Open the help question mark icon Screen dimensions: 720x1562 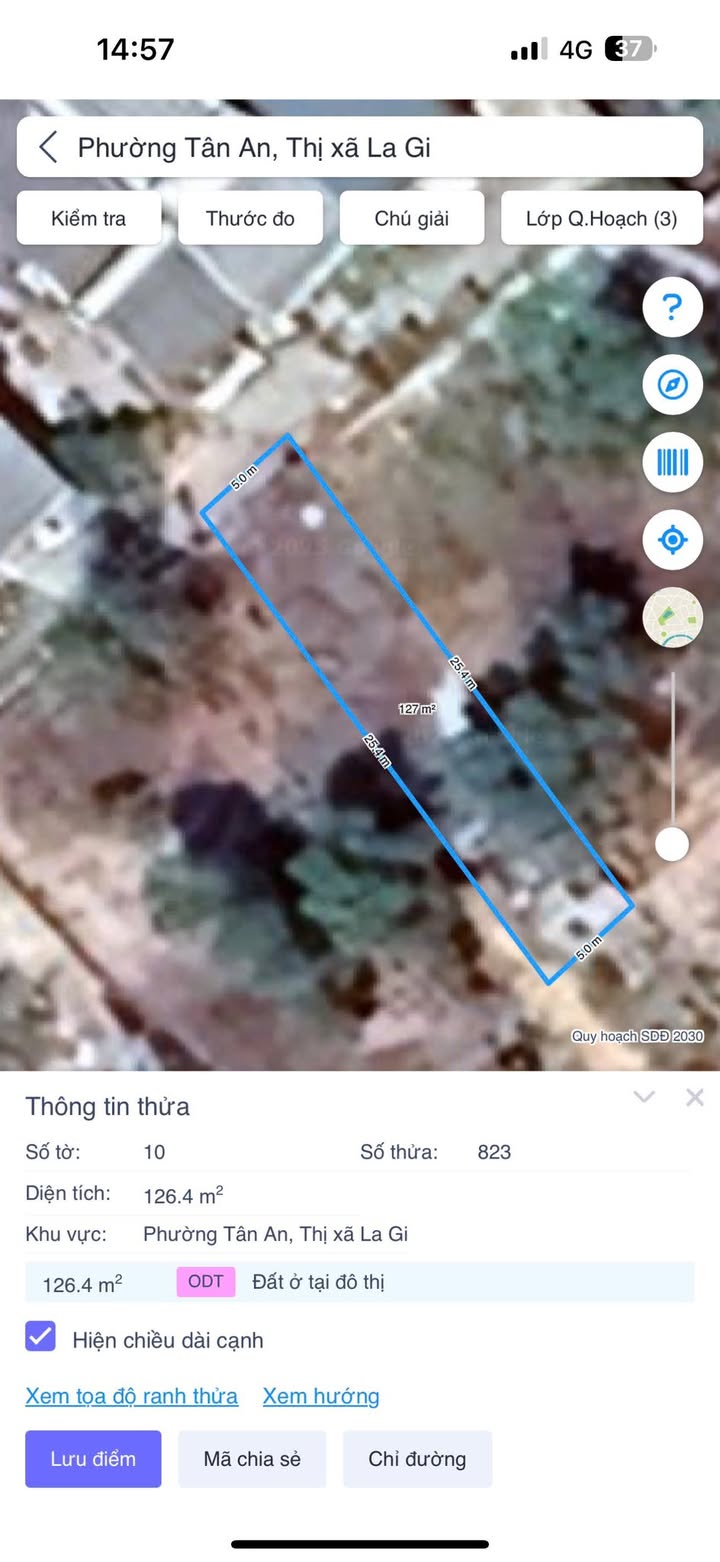pos(672,307)
